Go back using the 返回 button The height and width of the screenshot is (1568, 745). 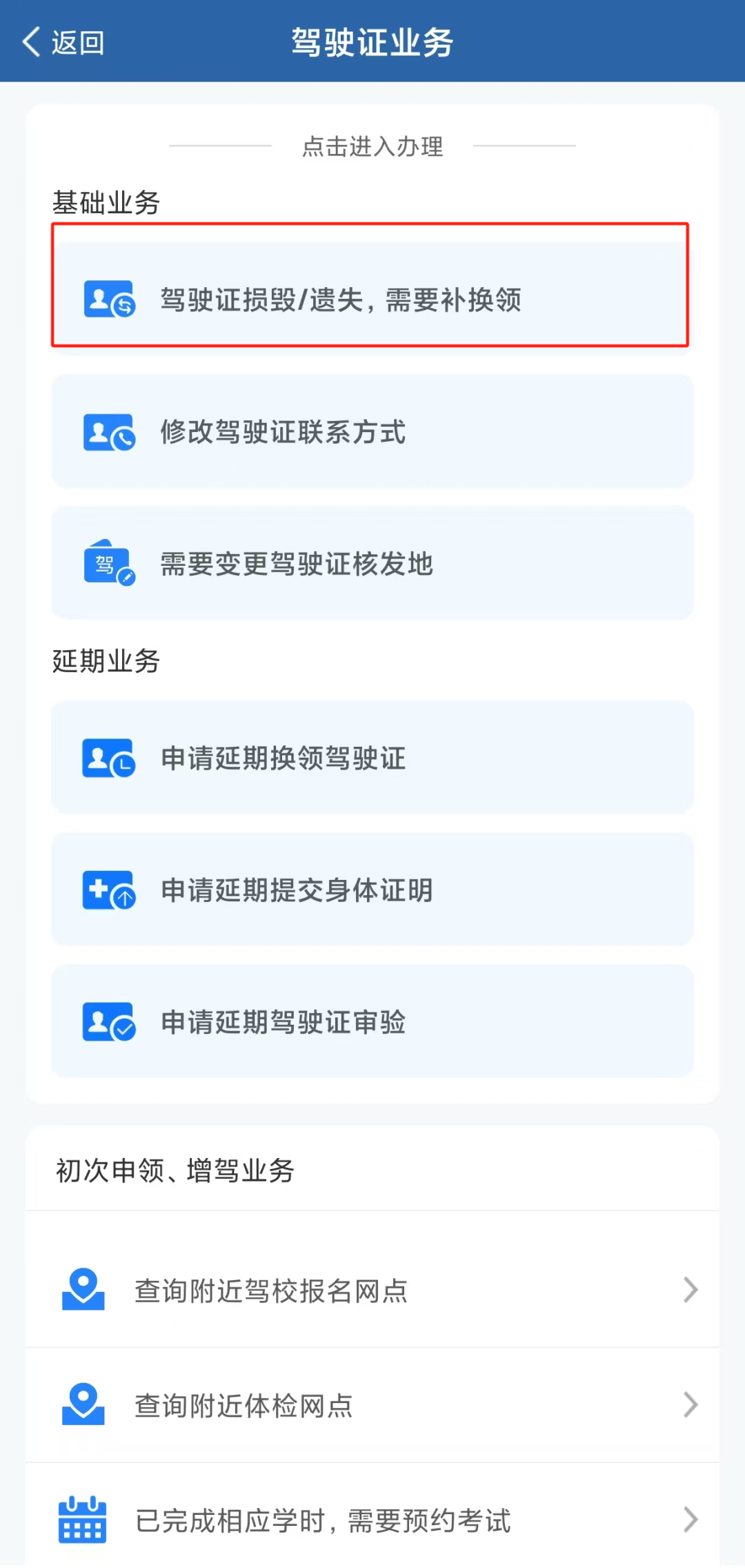63,43
